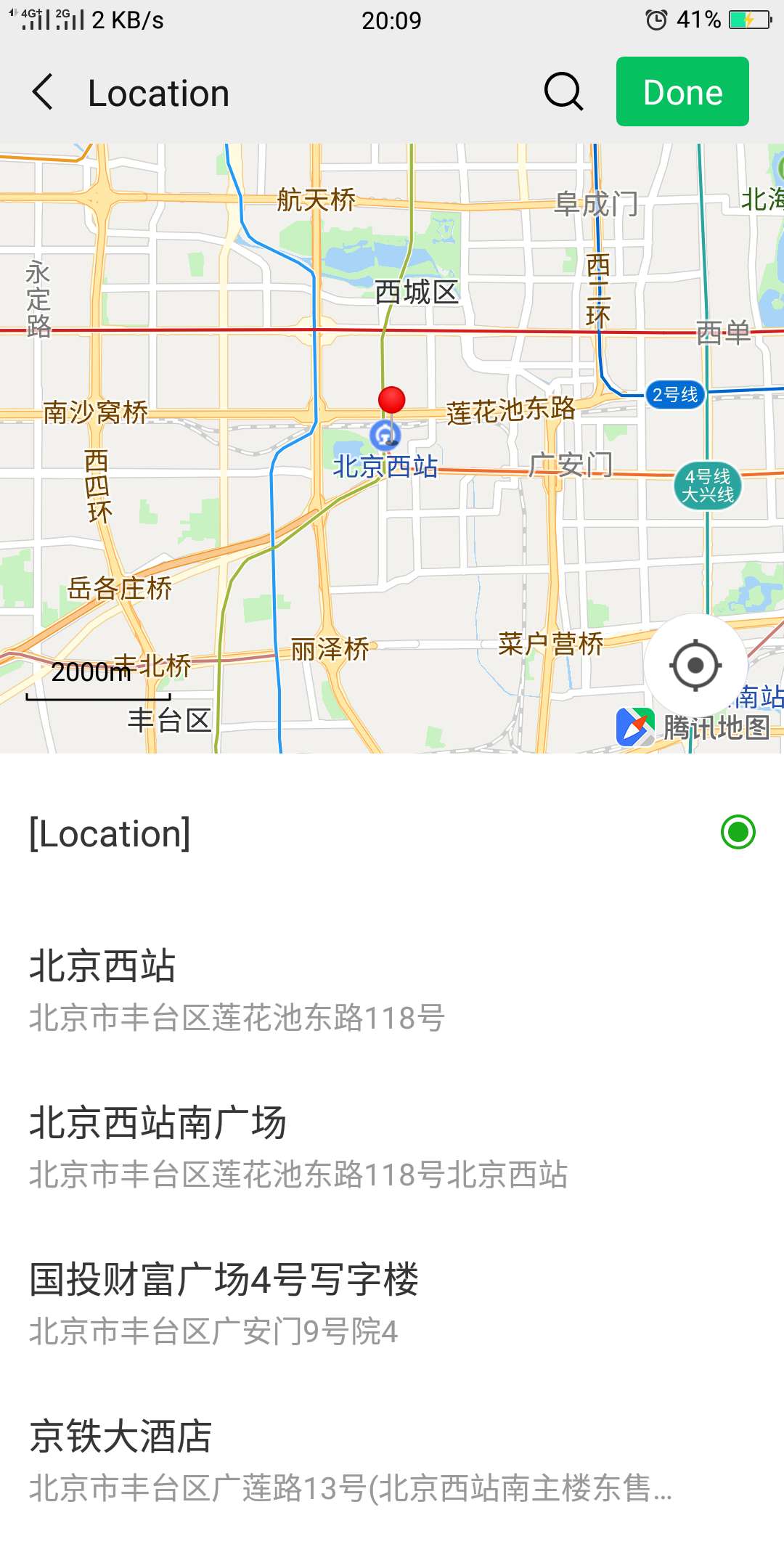Open the location search

point(563,92)
